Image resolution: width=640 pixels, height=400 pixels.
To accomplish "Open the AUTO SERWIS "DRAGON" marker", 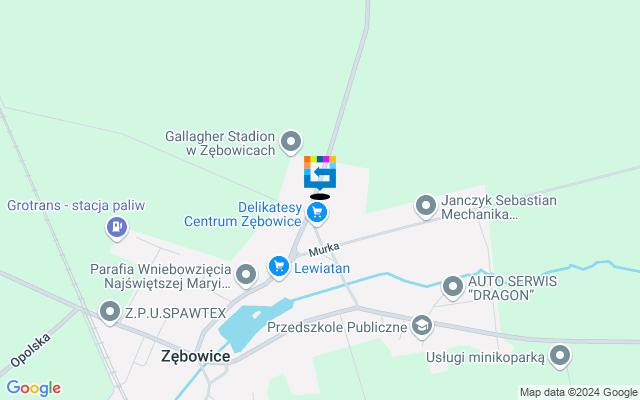I will (x=452, y=287).
